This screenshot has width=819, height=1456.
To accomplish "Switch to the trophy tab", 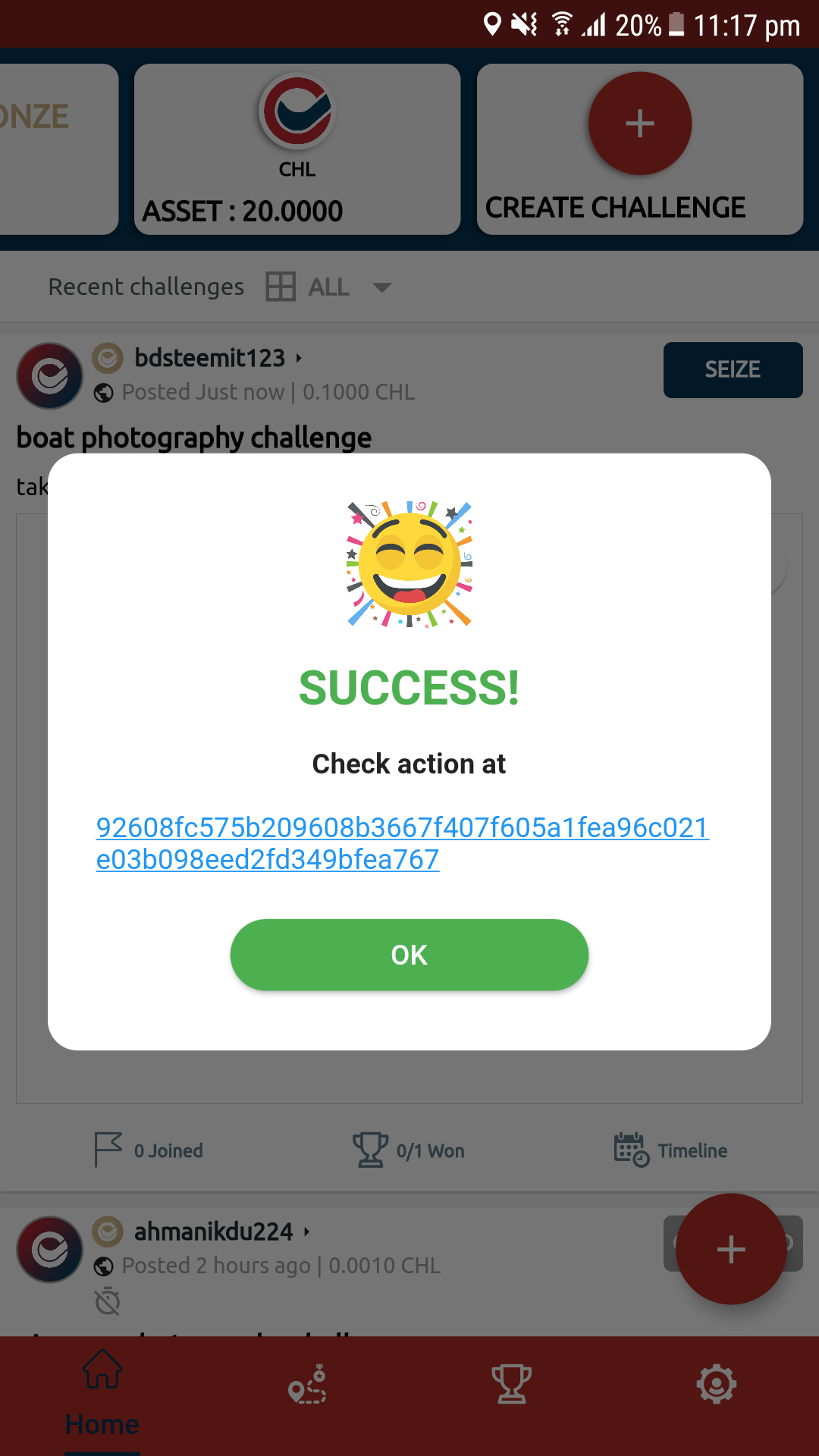I will tap(511, 1385).
